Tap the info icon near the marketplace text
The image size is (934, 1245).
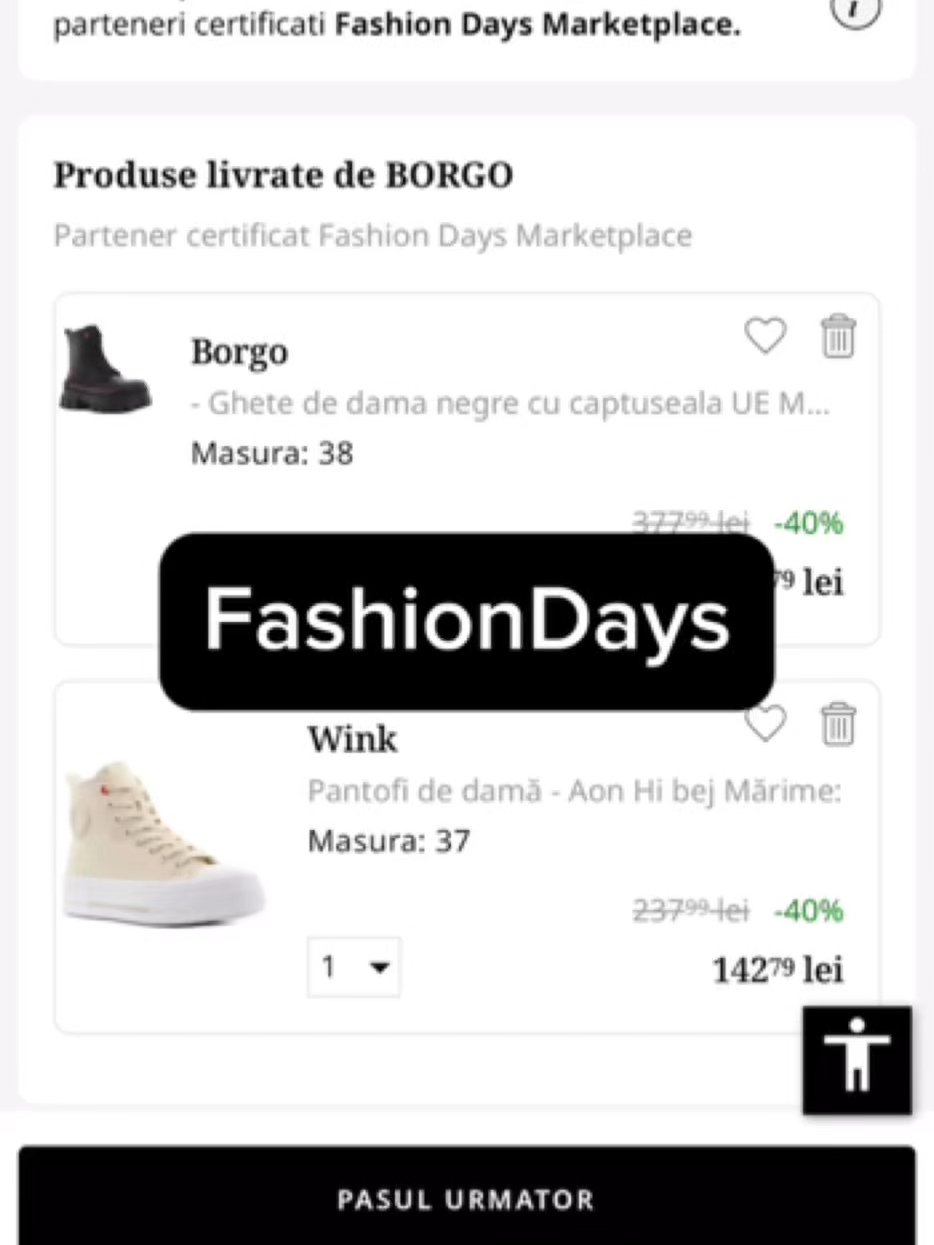856,10
